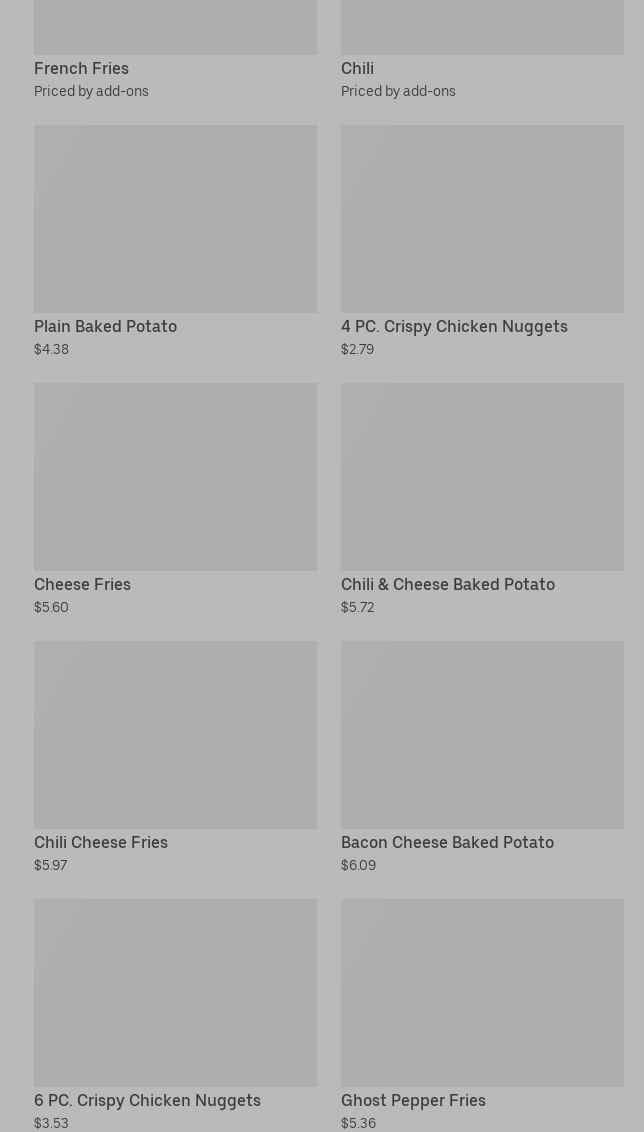Tap the Cheese Fries card

175,500
